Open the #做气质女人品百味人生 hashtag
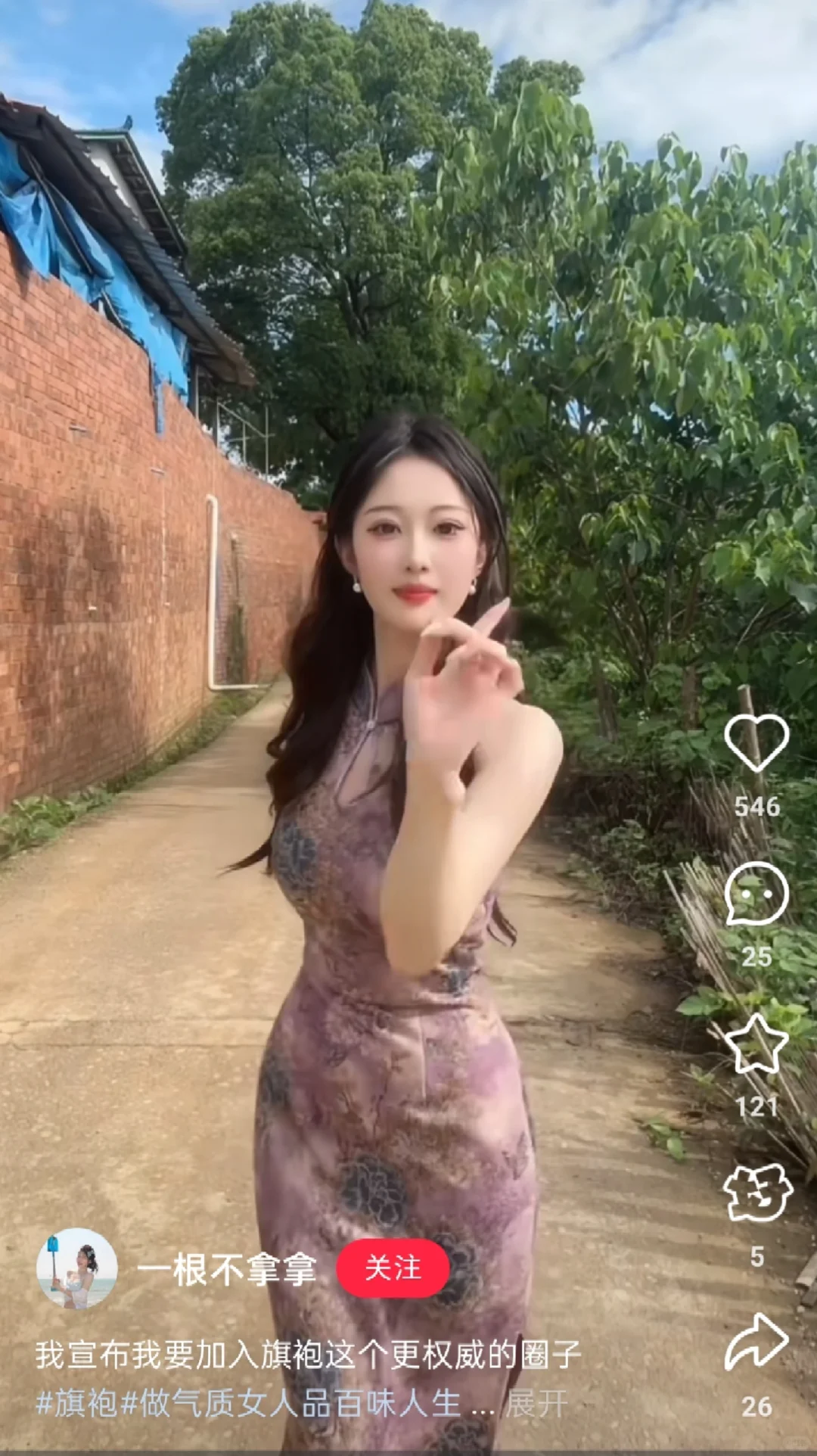This screenshot has width=817, height=1456. (x=291, y=1404)
